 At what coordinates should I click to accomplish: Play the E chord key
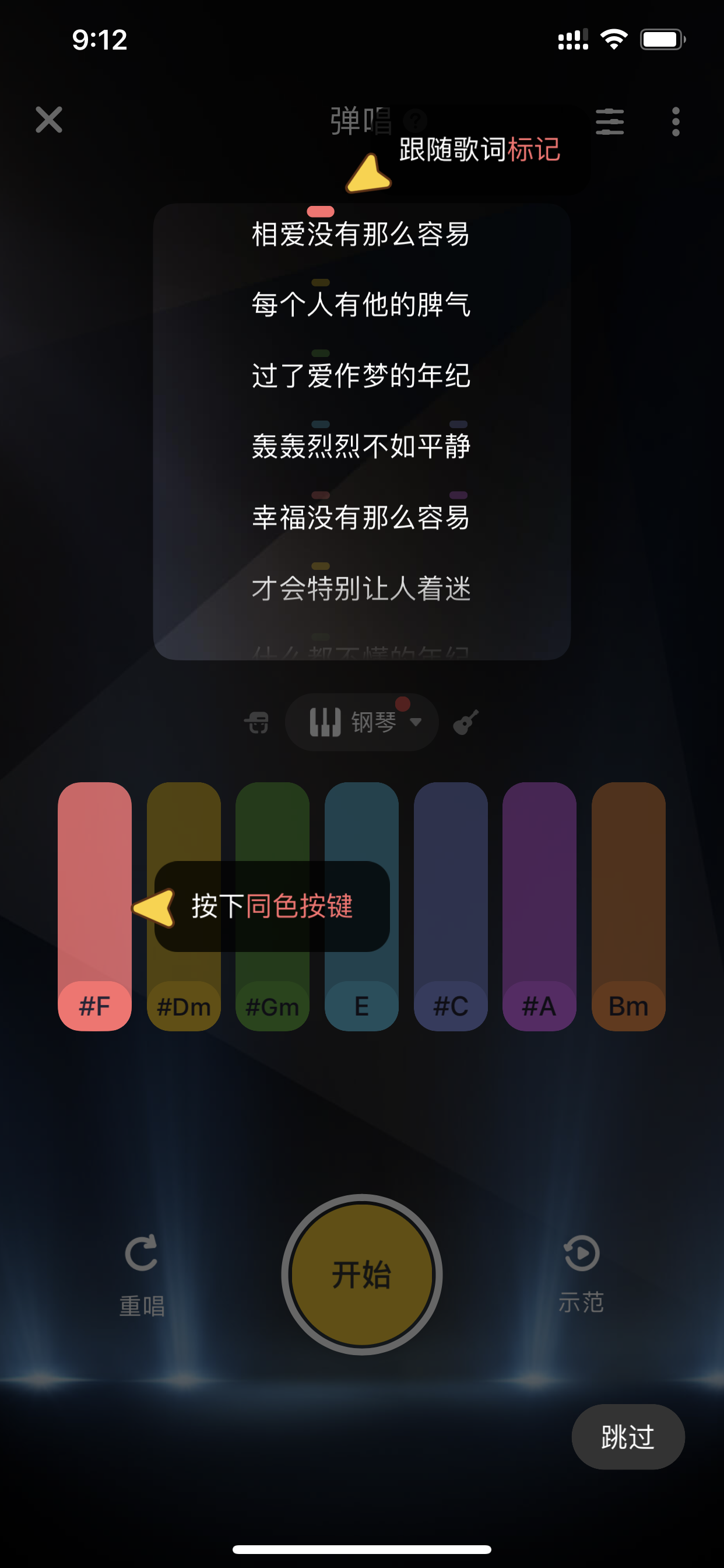point(361,907)
